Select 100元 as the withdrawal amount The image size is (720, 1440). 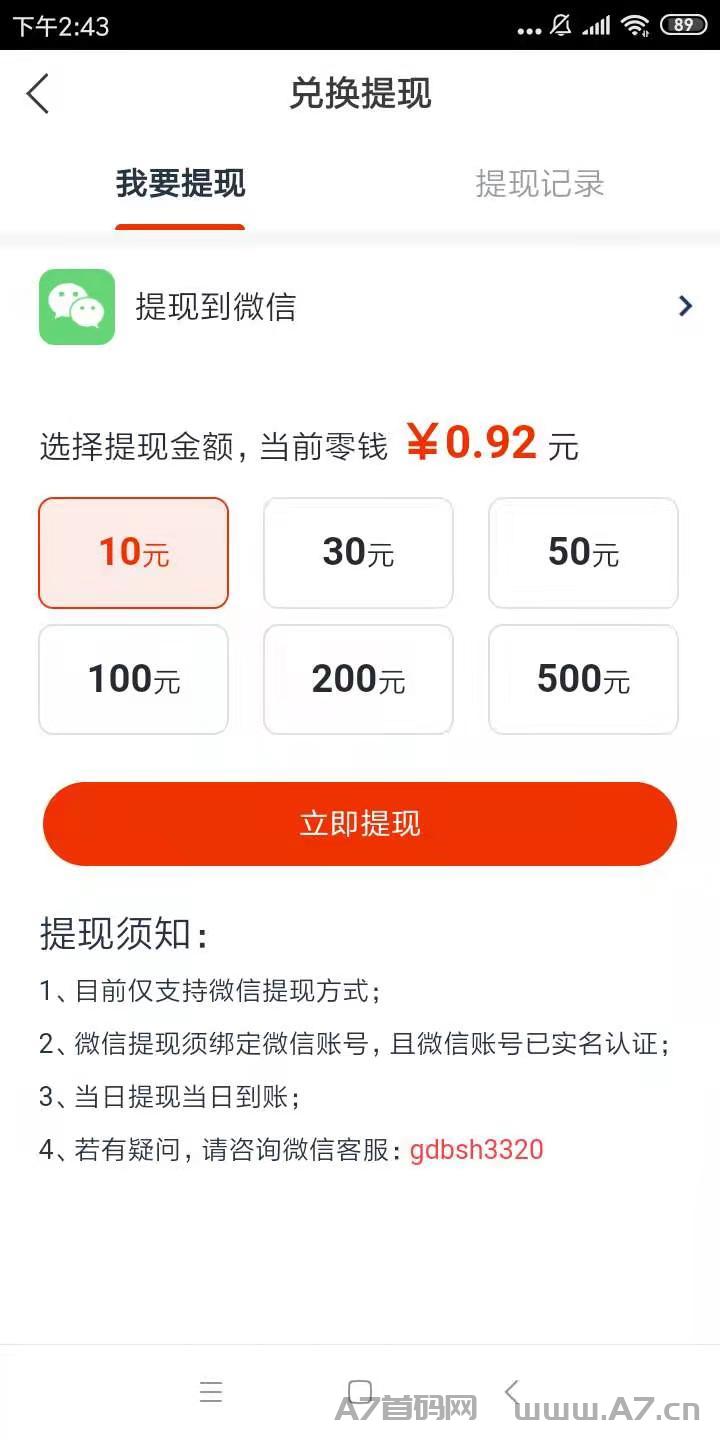(x=134, y=680)
